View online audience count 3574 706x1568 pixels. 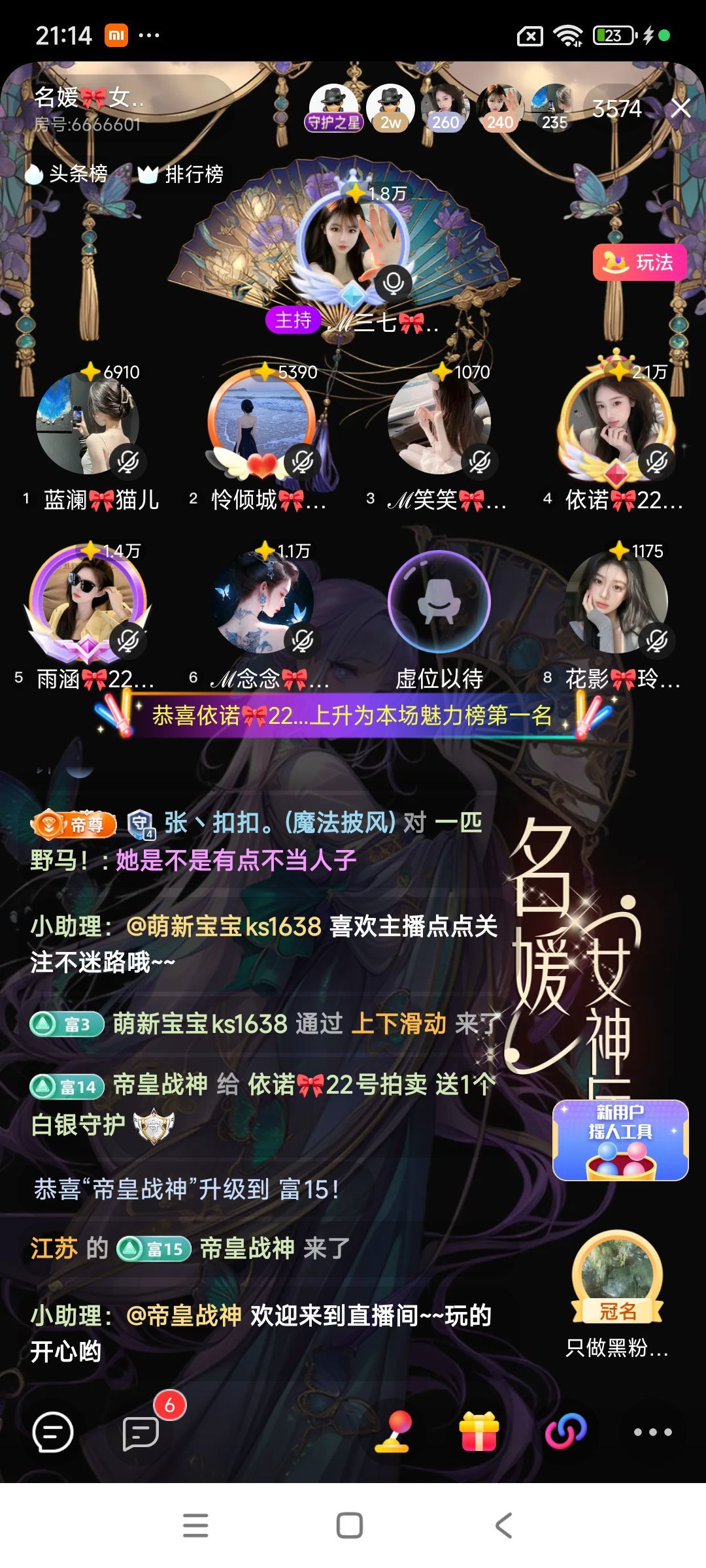[616, 108]
